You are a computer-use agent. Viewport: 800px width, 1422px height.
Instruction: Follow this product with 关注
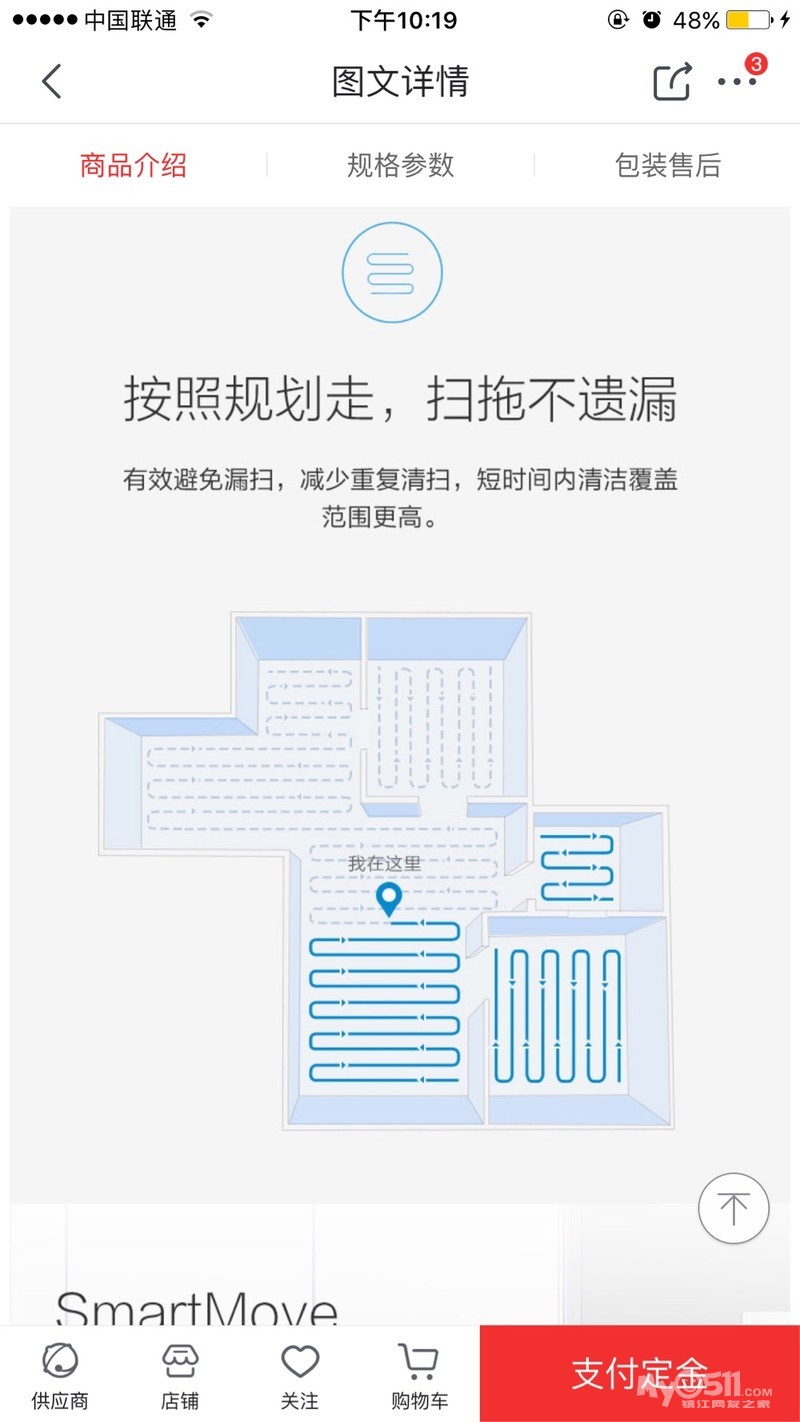[299, 1375]
